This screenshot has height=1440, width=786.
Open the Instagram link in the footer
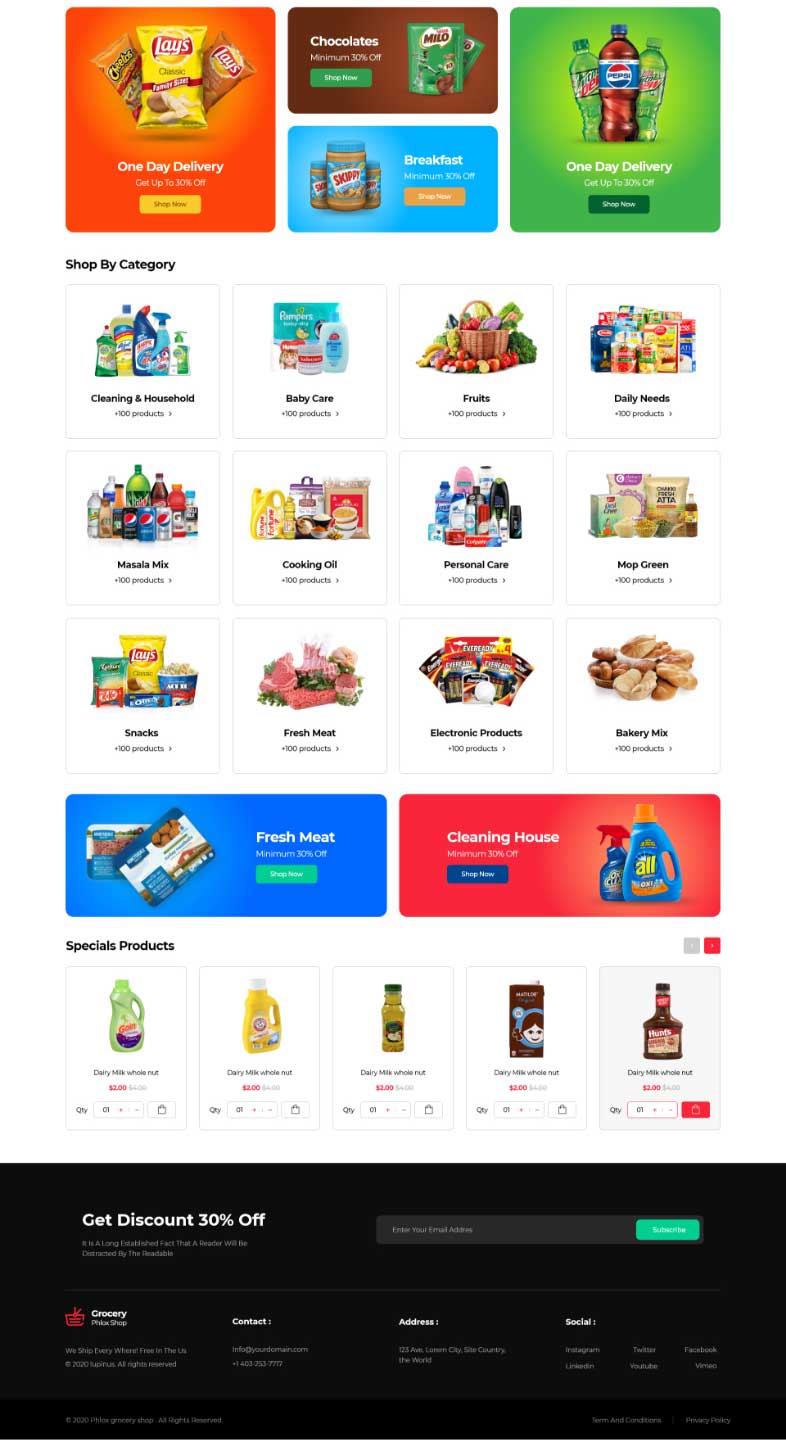582,1350
